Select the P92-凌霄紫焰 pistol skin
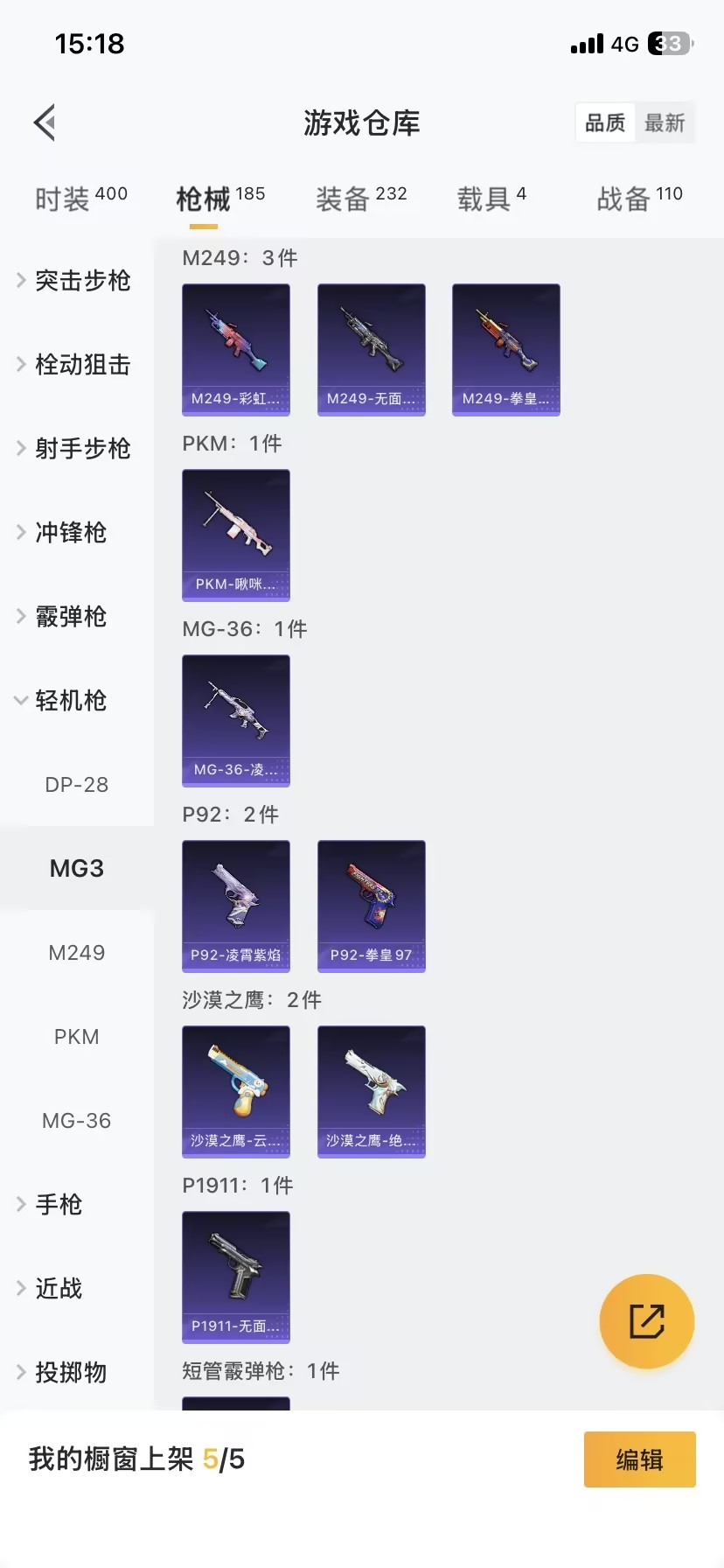The image size is (724, 1568). 235,906
